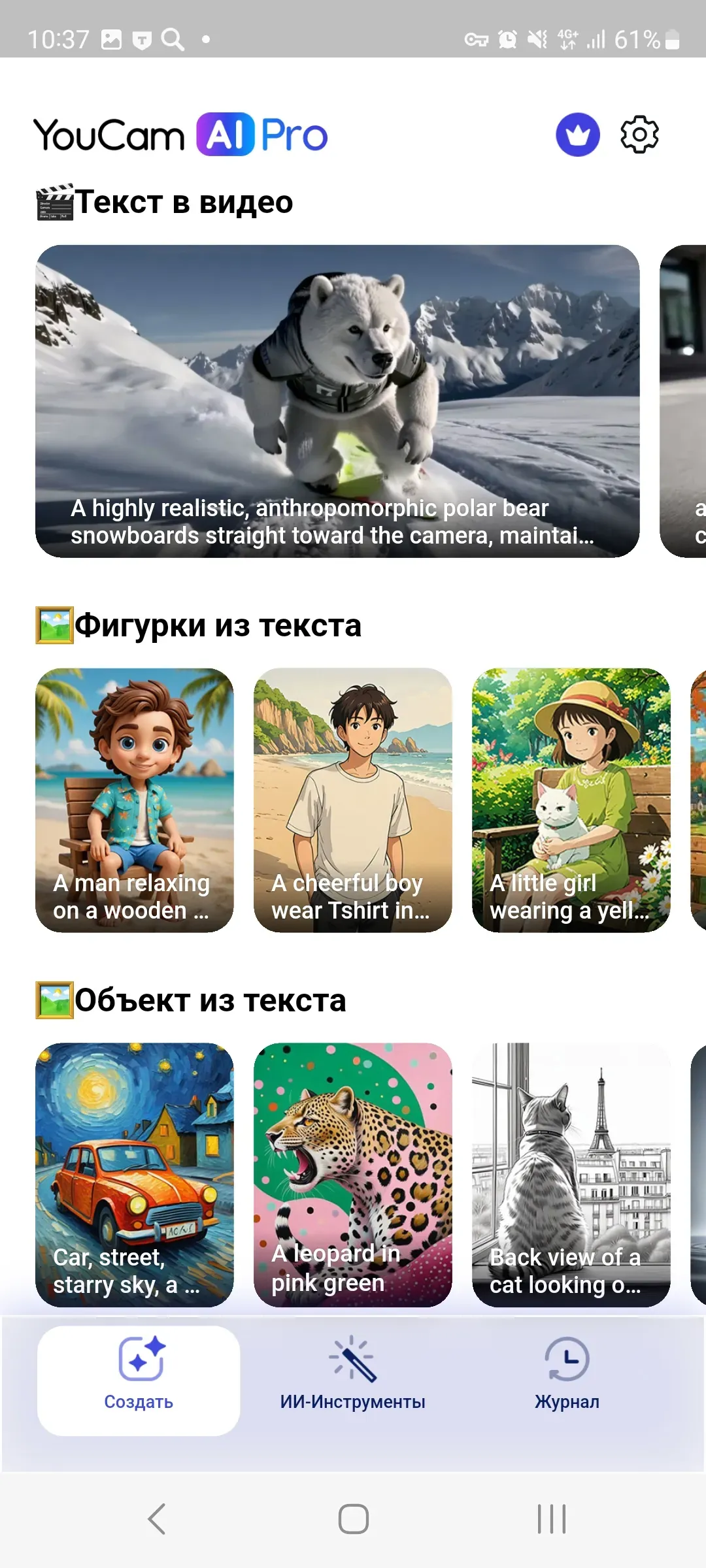706x1568 pixels.
Task: Open the little girl with yellow hat card
Action: [x=571, y=800]
